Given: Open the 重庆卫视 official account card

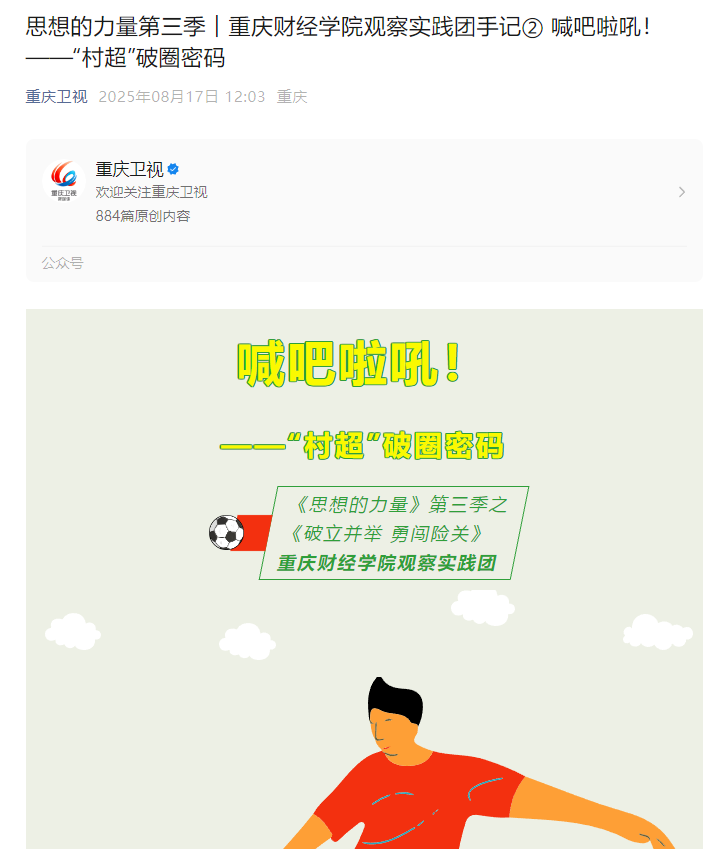Looking at the screenshot, I should pos(300,192).
